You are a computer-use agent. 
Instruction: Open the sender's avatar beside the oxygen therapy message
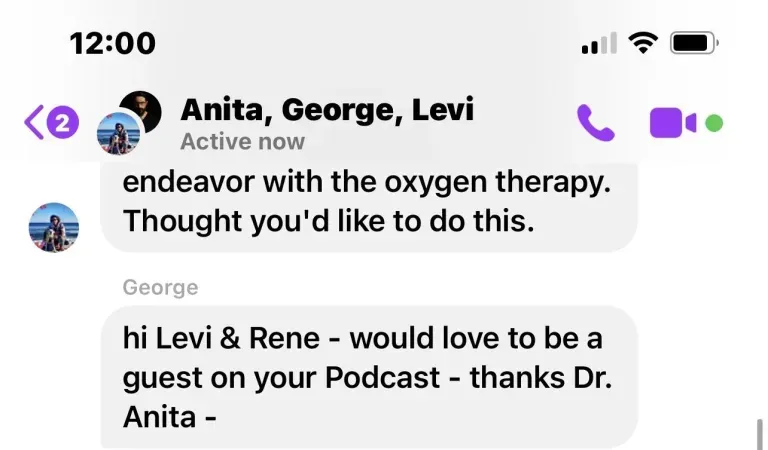point(53,227)
